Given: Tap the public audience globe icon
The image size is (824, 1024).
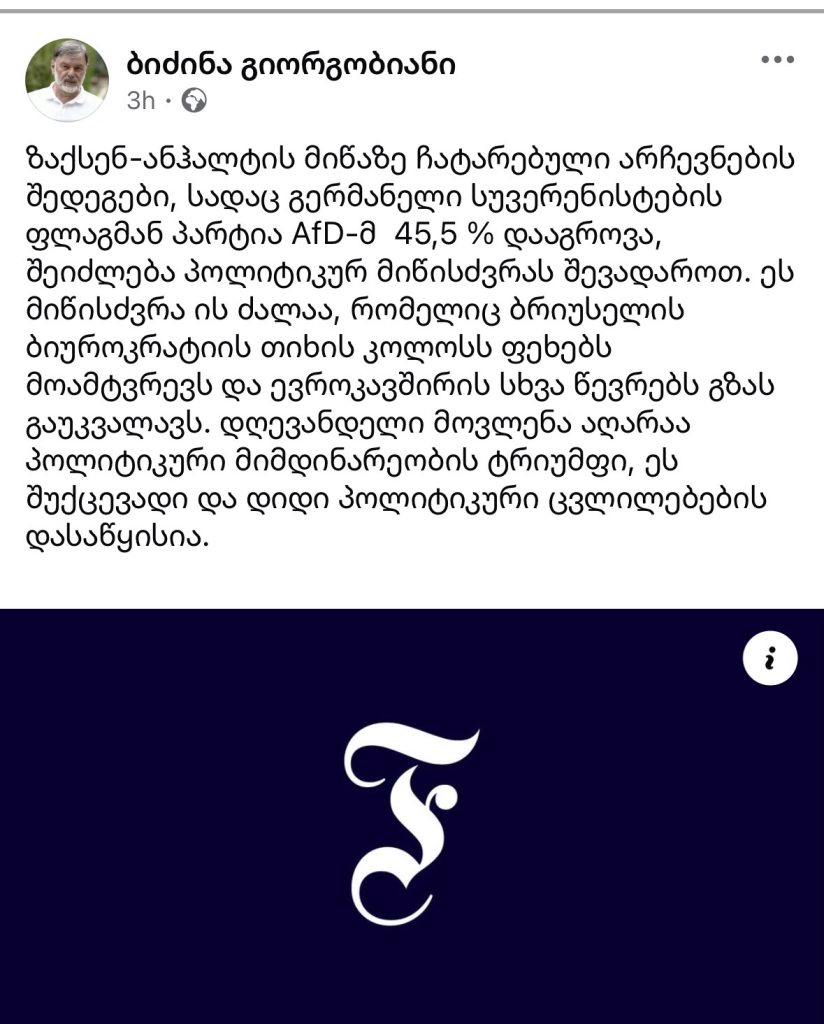Looking at the screenshot, I should pyautogui.click(x=194, y=101).
